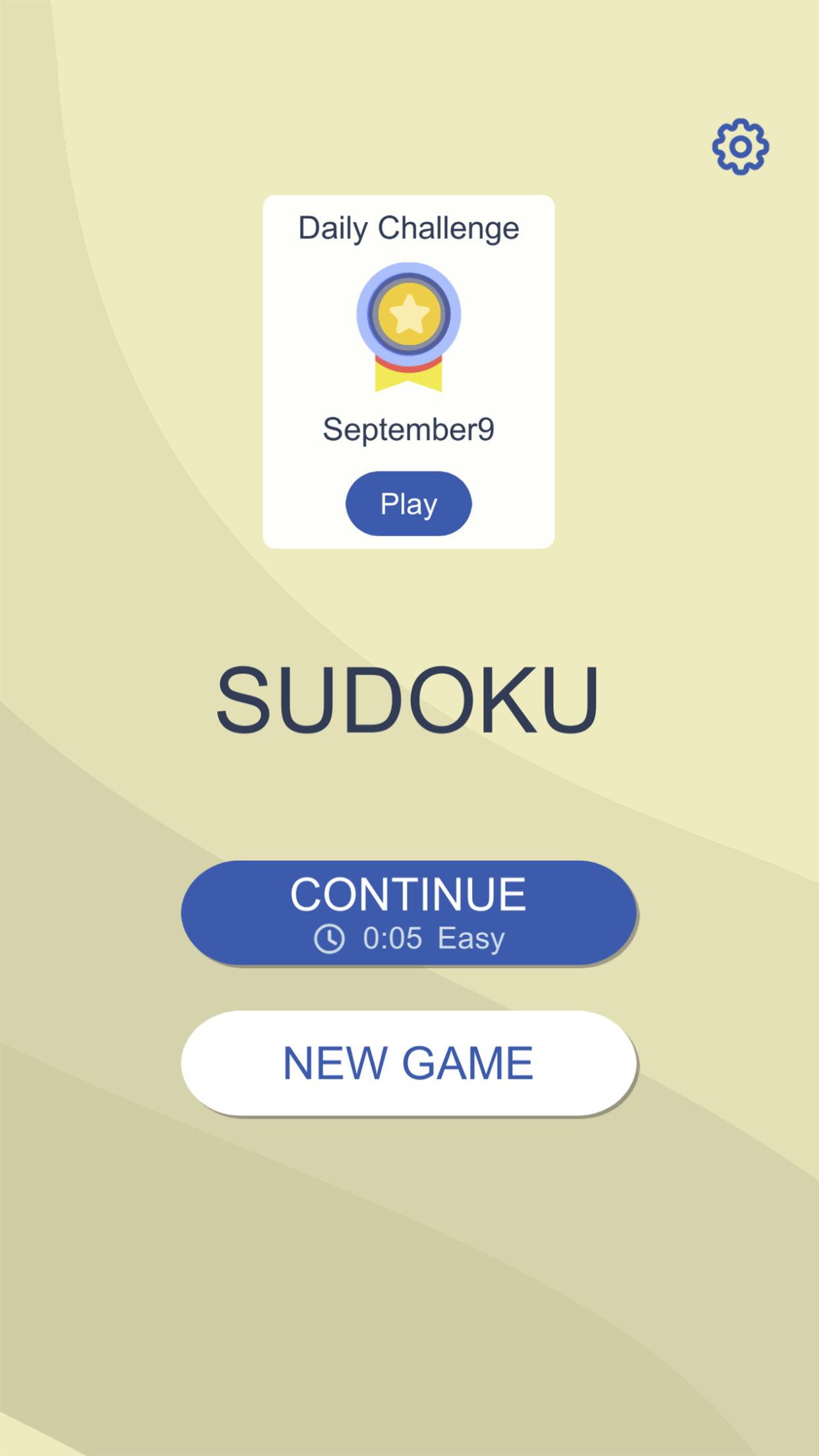Play the September 9 Daily Challenge

tap(408, 504)
